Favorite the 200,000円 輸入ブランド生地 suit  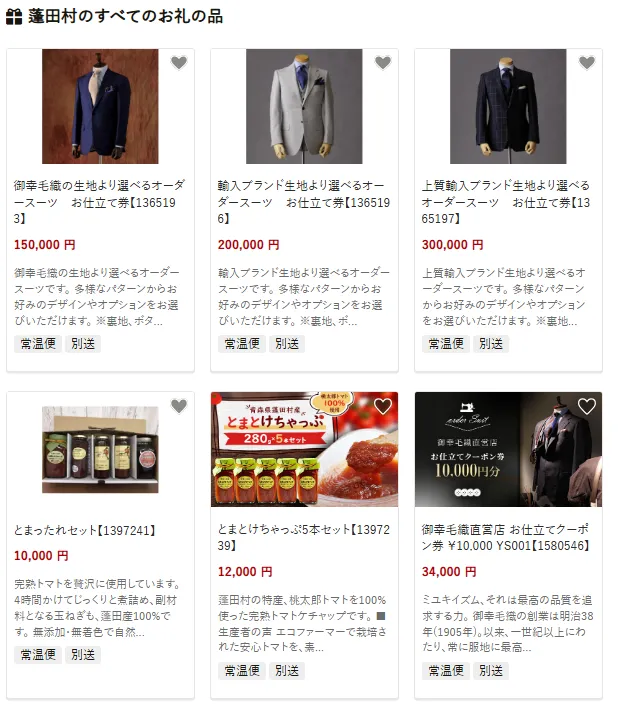[x=383, y=63]
